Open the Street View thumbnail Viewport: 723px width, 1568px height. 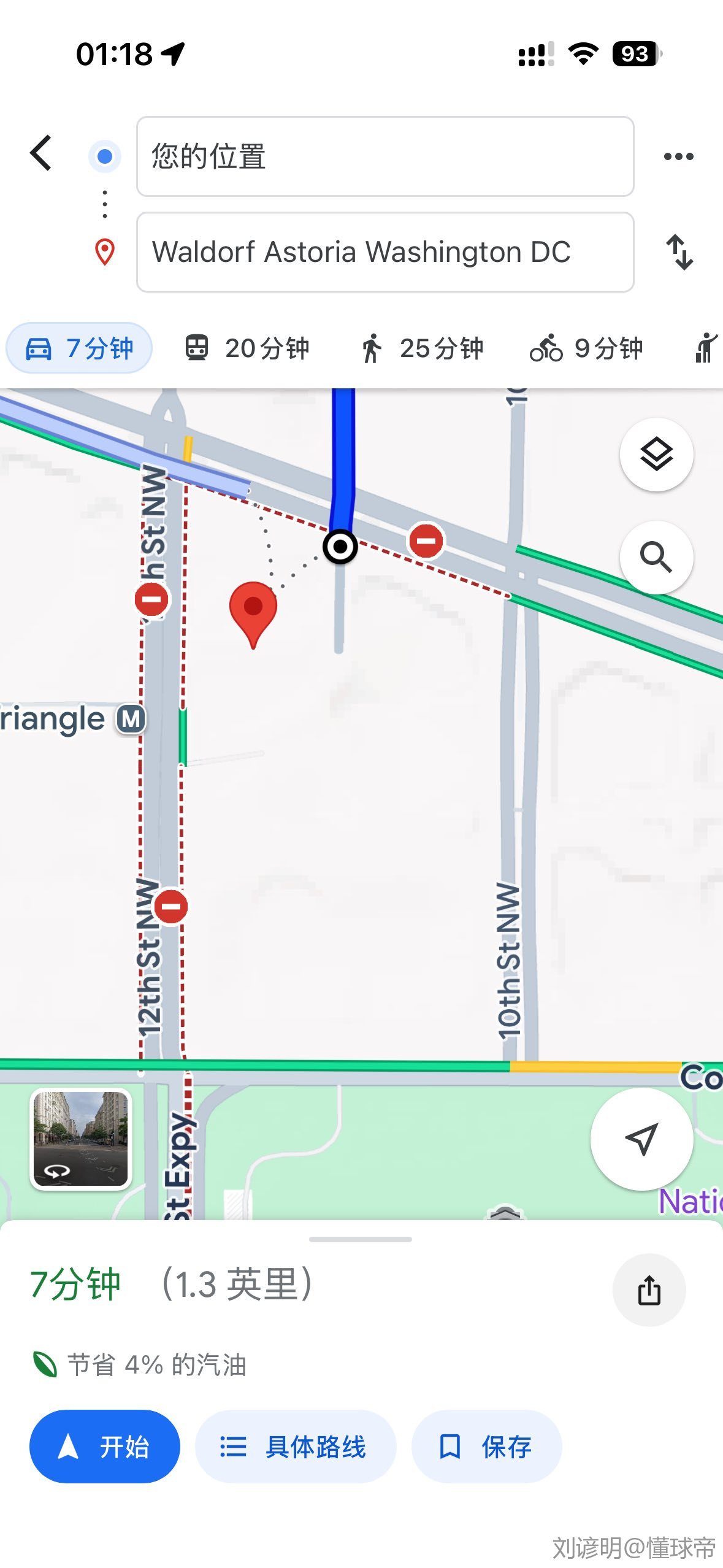click(x=81, y=1139)
